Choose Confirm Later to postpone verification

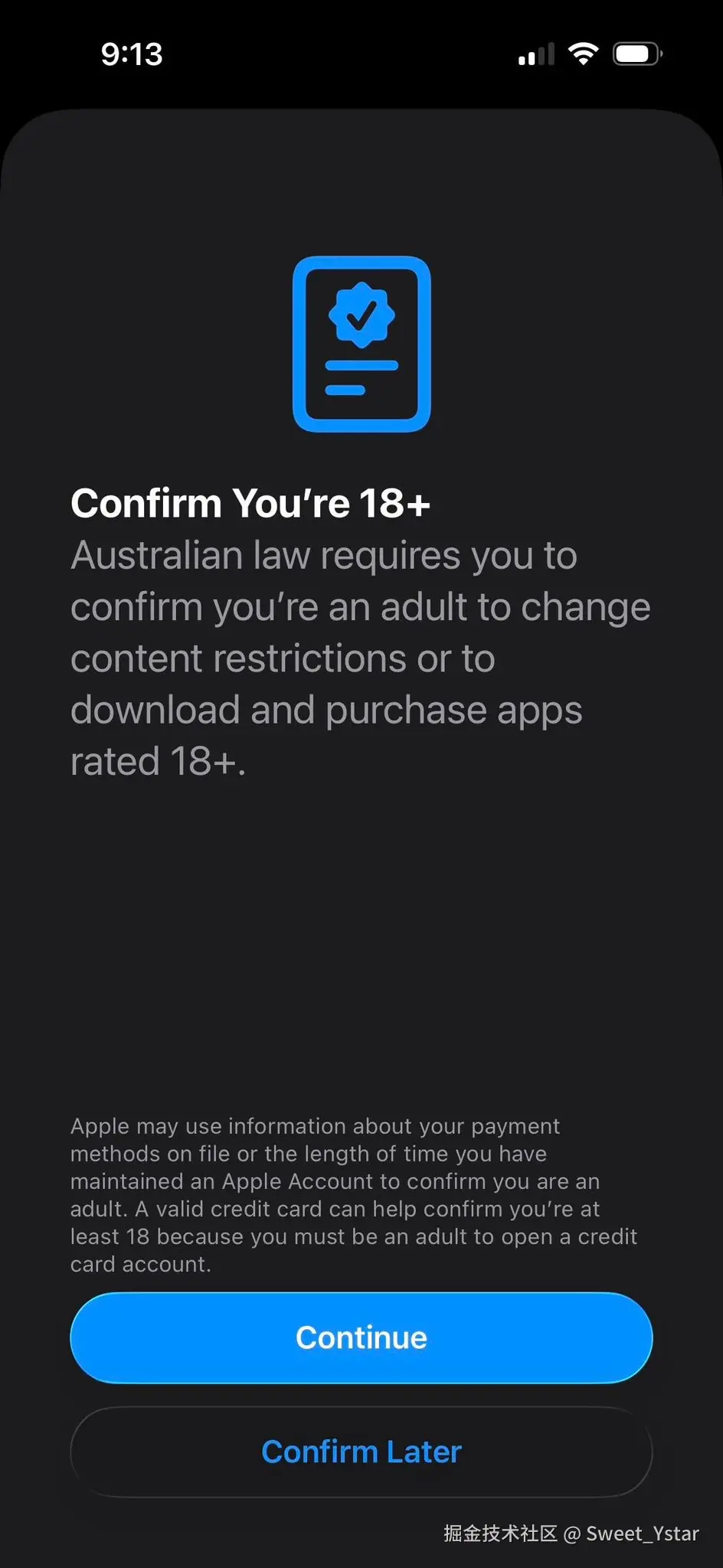[361, 1452]
